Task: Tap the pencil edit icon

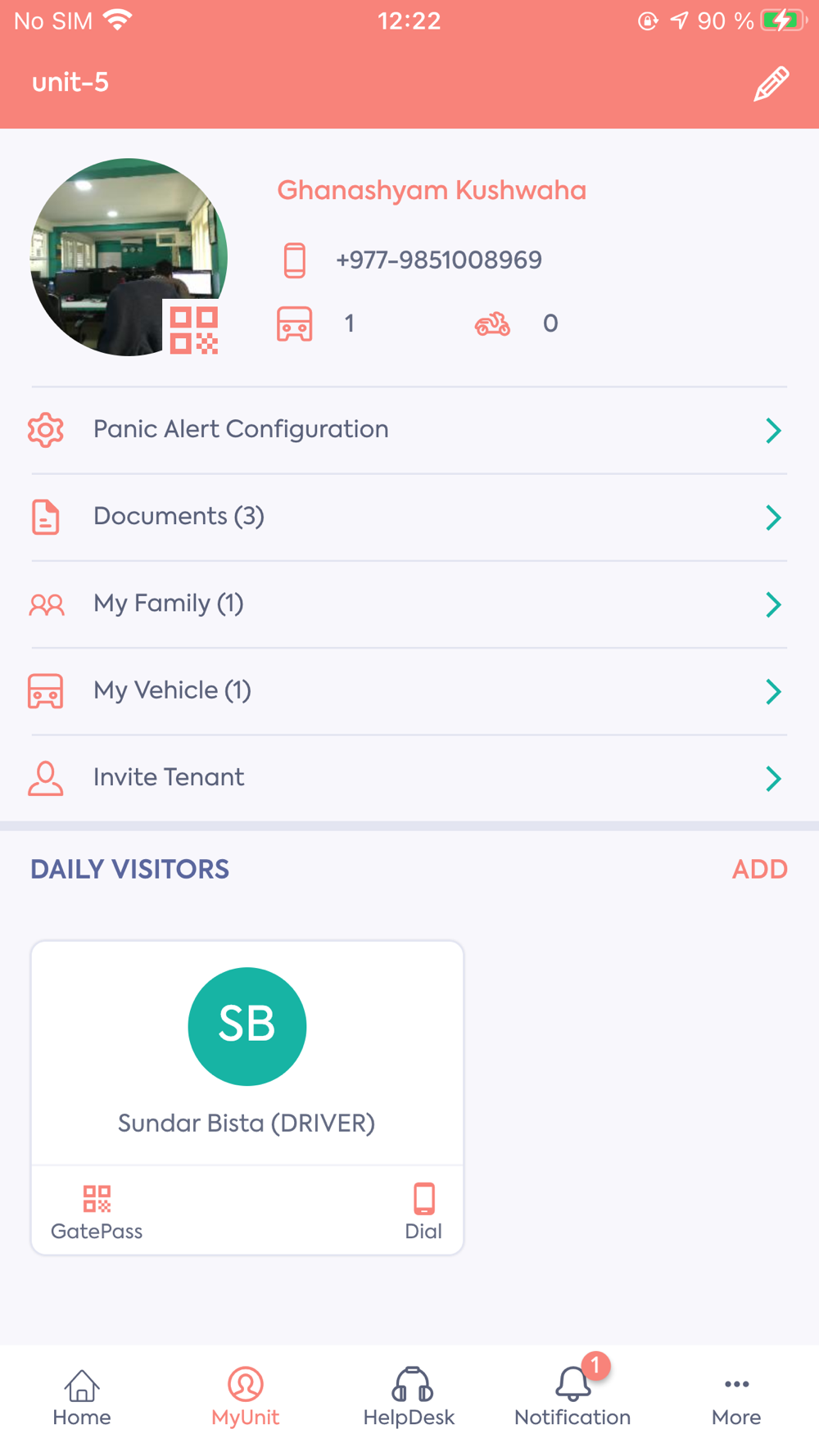Action: 771,84
